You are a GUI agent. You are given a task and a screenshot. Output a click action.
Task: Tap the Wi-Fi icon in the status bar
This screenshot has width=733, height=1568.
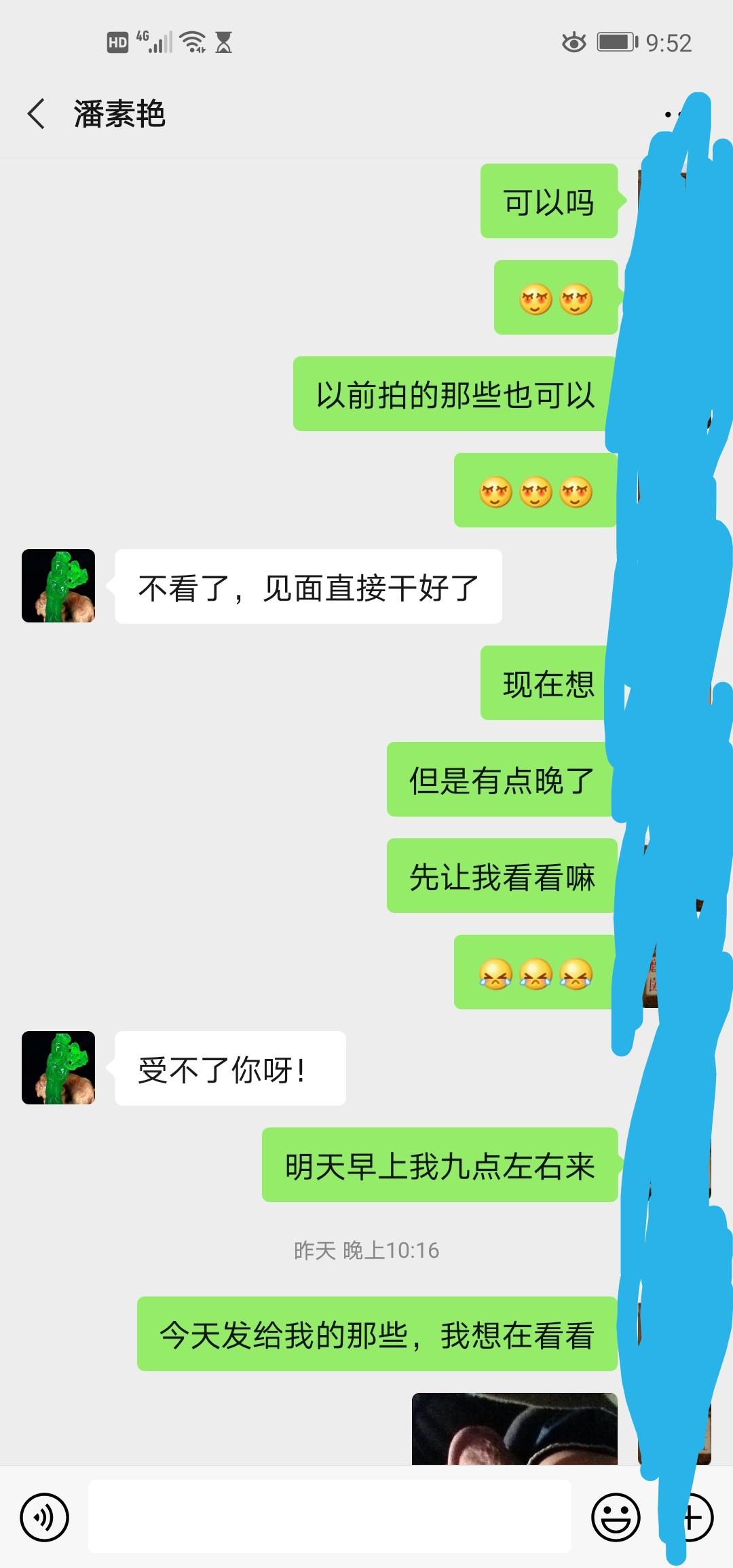[x=193, y=42]
